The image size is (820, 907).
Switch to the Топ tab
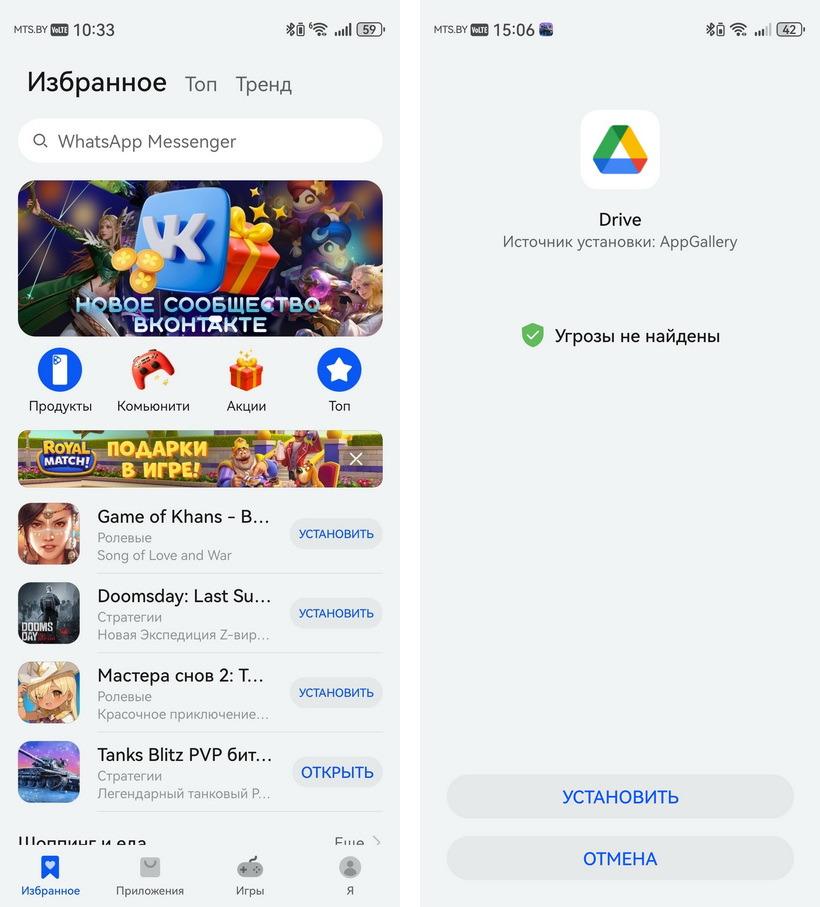click(x=201, y=85)
